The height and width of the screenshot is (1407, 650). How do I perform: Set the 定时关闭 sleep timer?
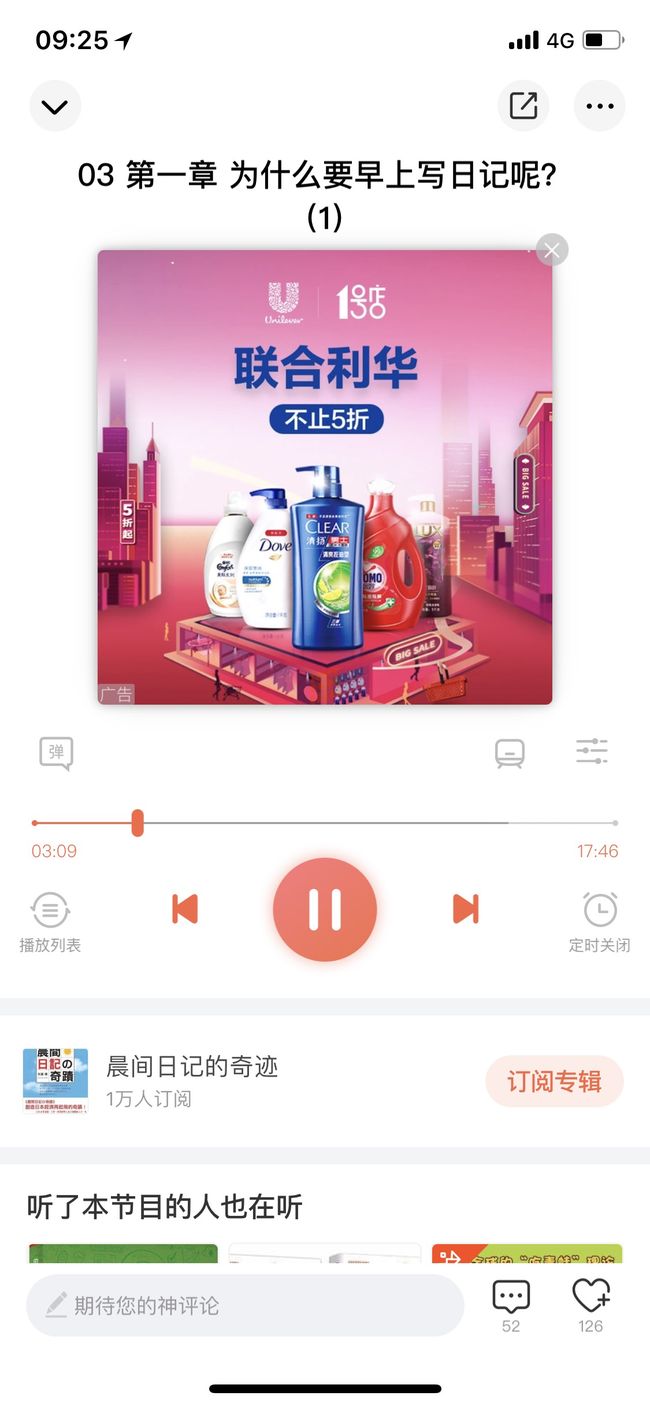click(x=599, y=922)
